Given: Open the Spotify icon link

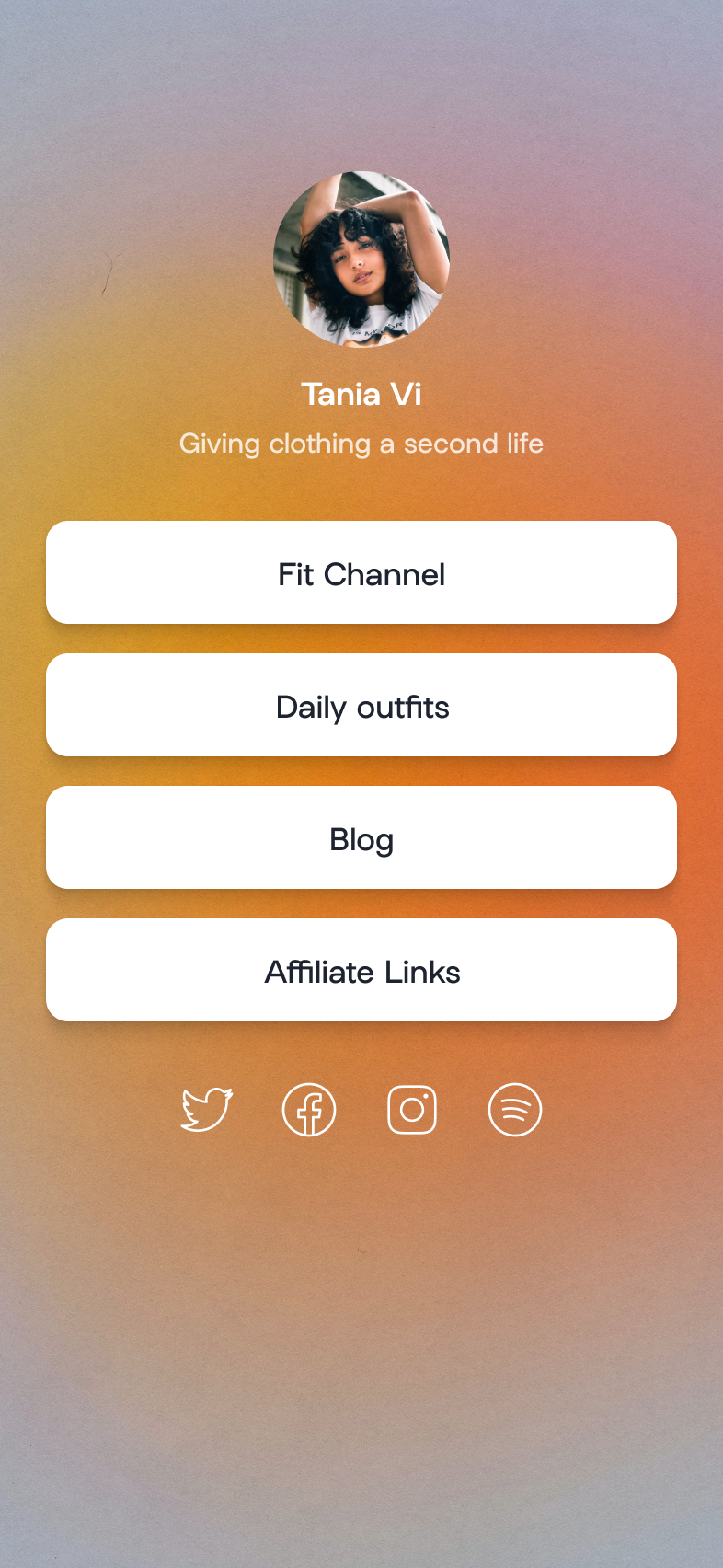Looking at the screenshot, I should click(x=515, y=1110).
